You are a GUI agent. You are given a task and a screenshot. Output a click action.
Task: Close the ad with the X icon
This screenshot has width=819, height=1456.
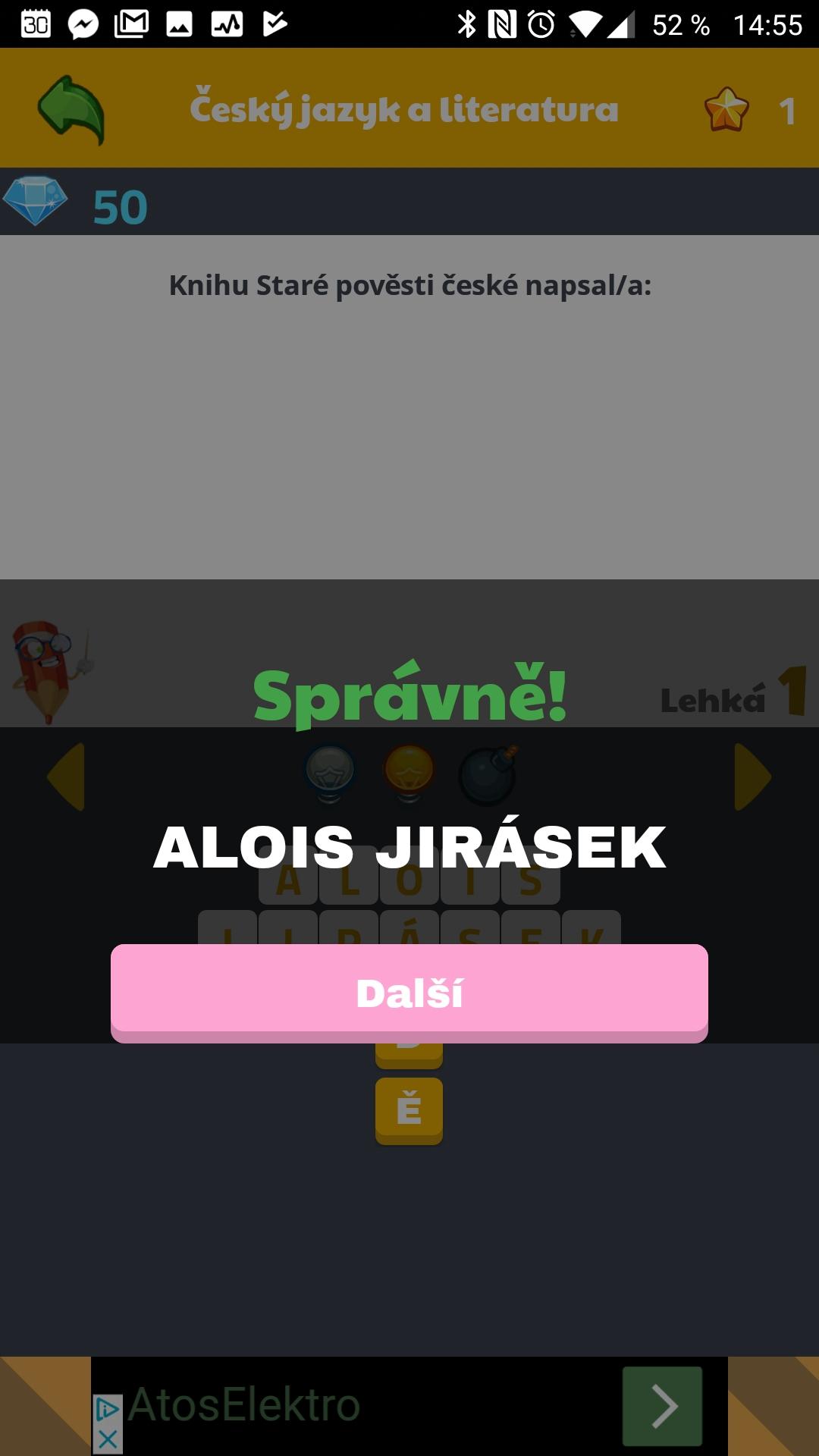(x=107, y=1439)
